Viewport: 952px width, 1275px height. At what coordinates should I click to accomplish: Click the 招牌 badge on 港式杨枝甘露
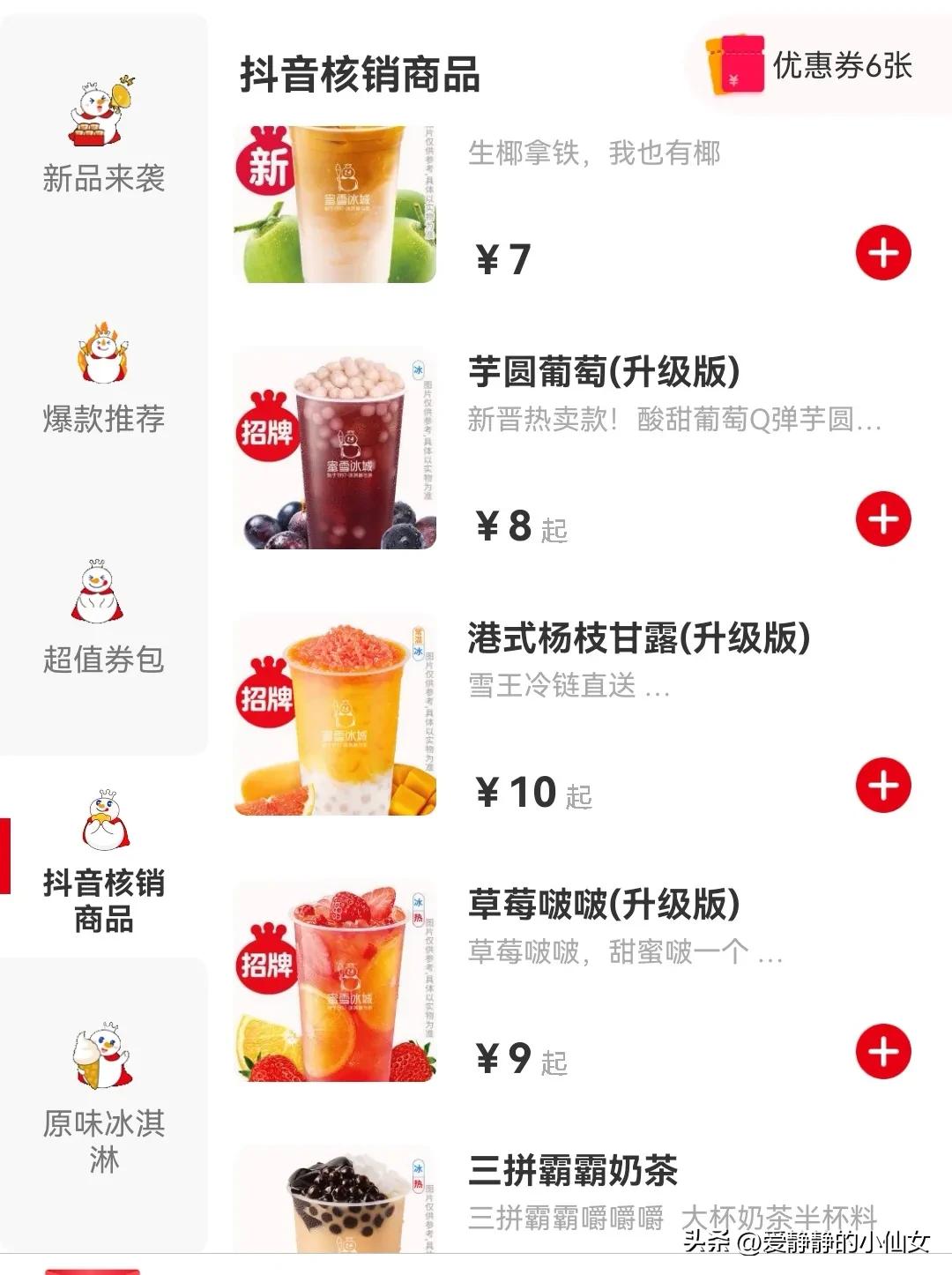[x=266, y=697]
